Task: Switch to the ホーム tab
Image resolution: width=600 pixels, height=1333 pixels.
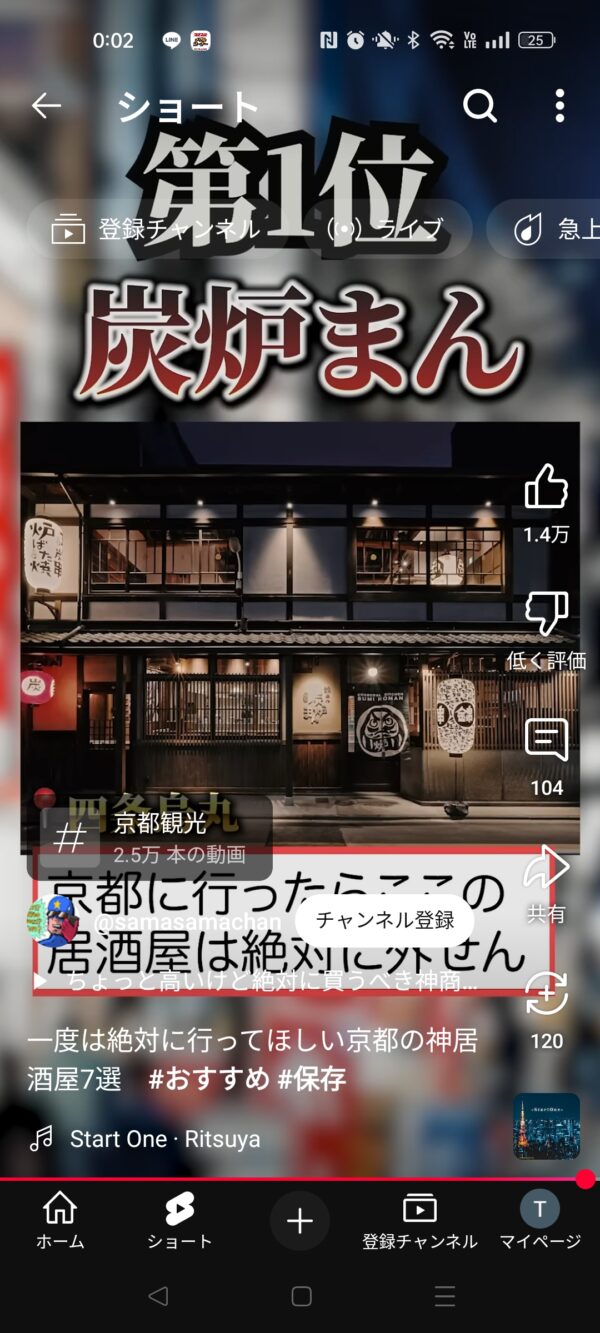Action: (60, 1221)
